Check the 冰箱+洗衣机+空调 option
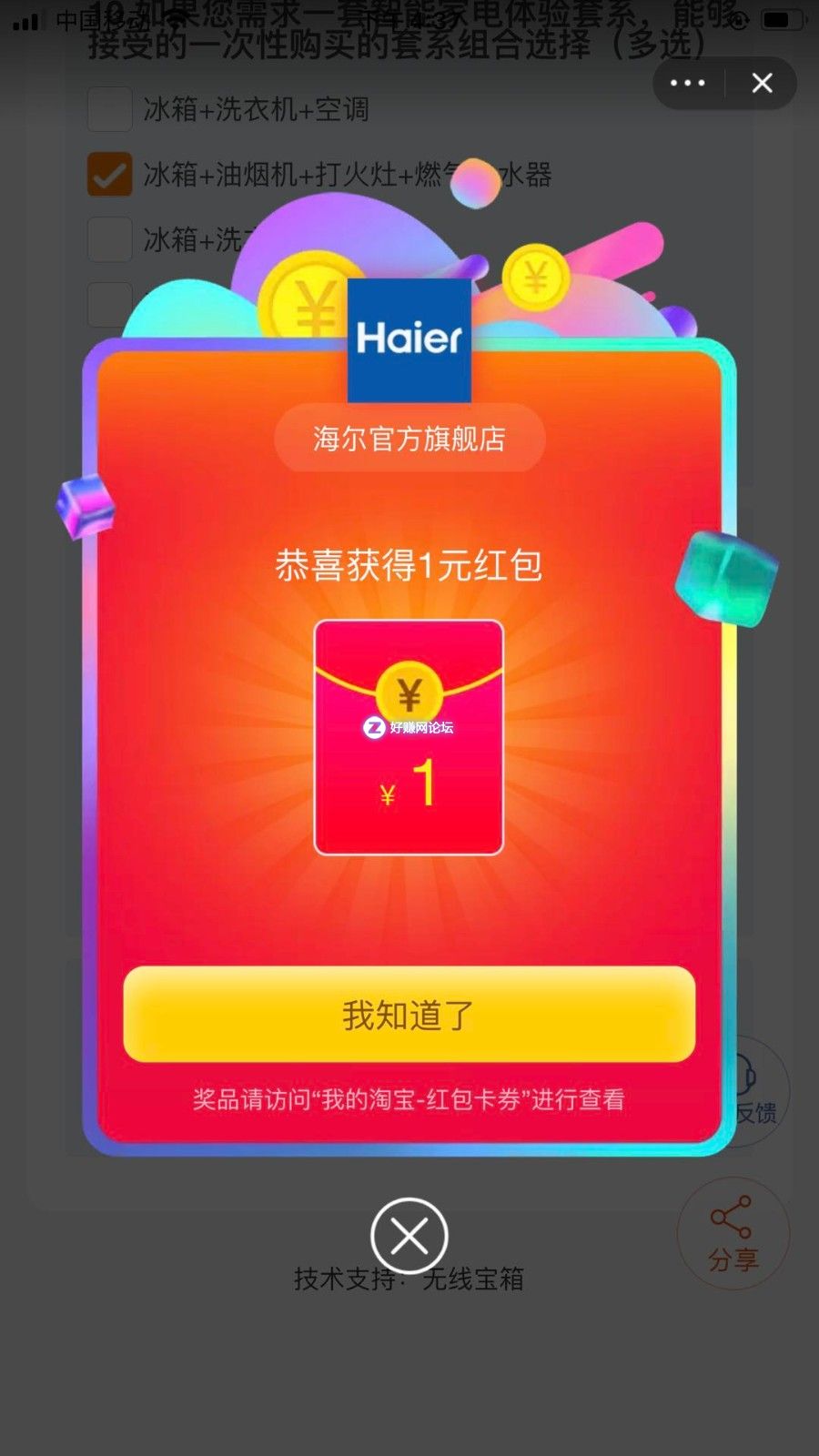This screenshot has width=819, height=1456. coord(109,109)
